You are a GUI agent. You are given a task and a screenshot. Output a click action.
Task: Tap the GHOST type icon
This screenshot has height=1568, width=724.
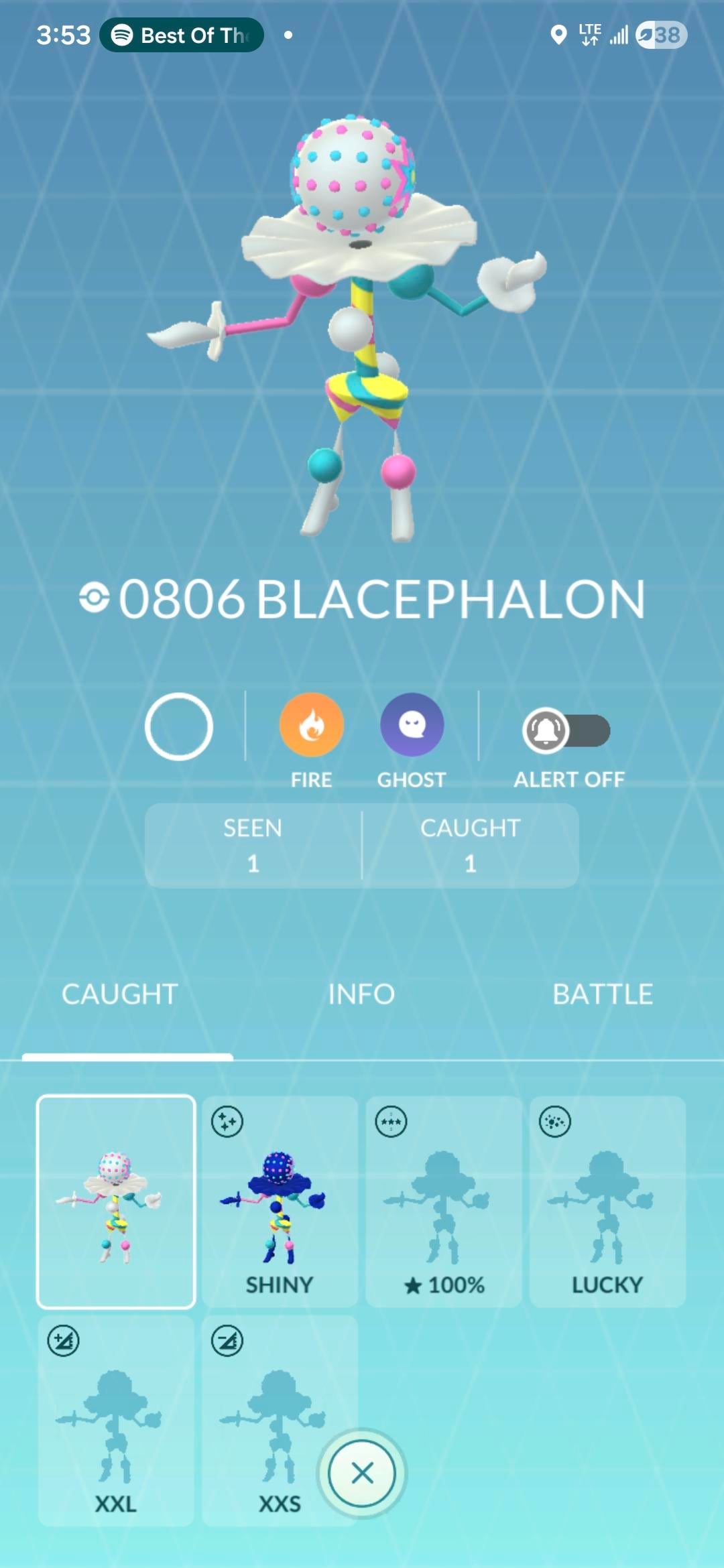click(412, 726)
